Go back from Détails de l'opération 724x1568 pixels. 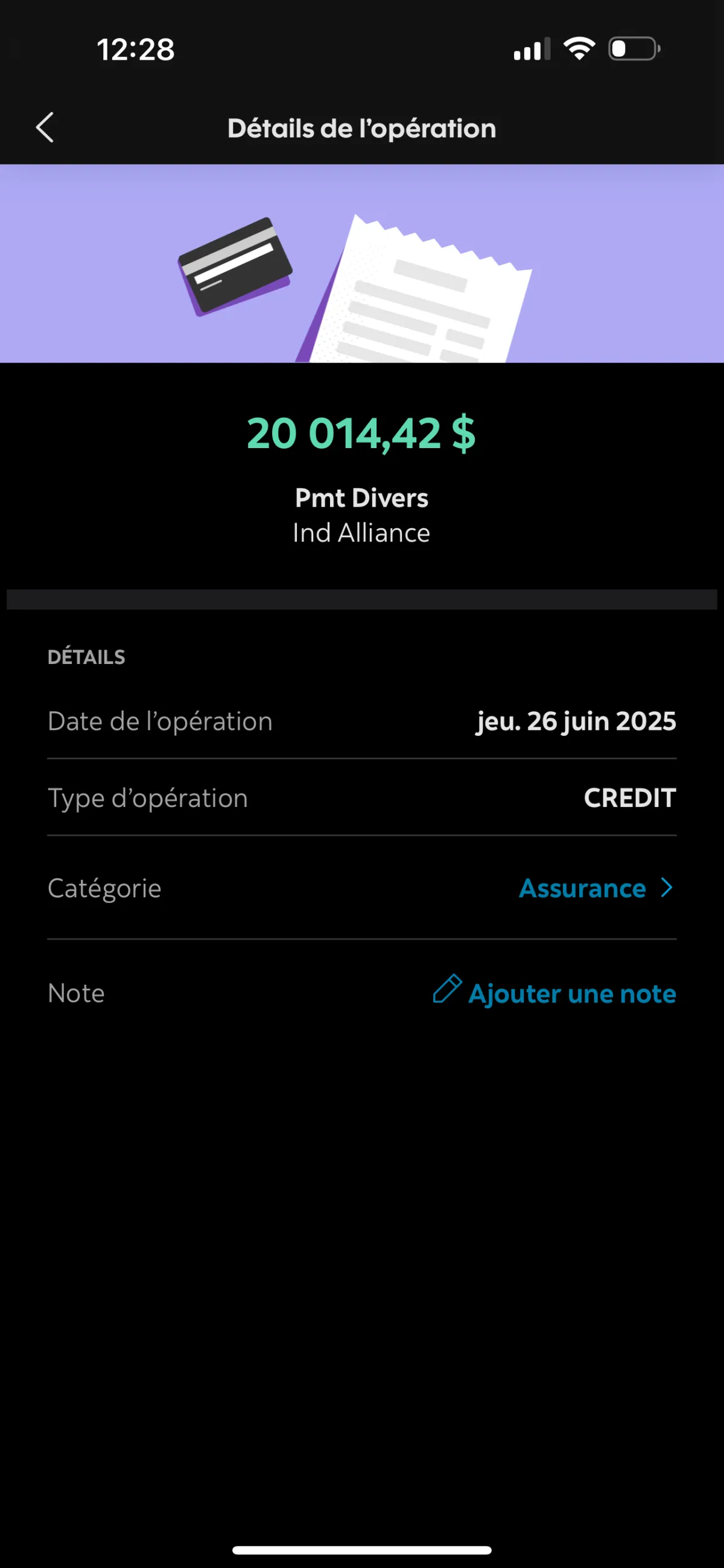(45, 127)
